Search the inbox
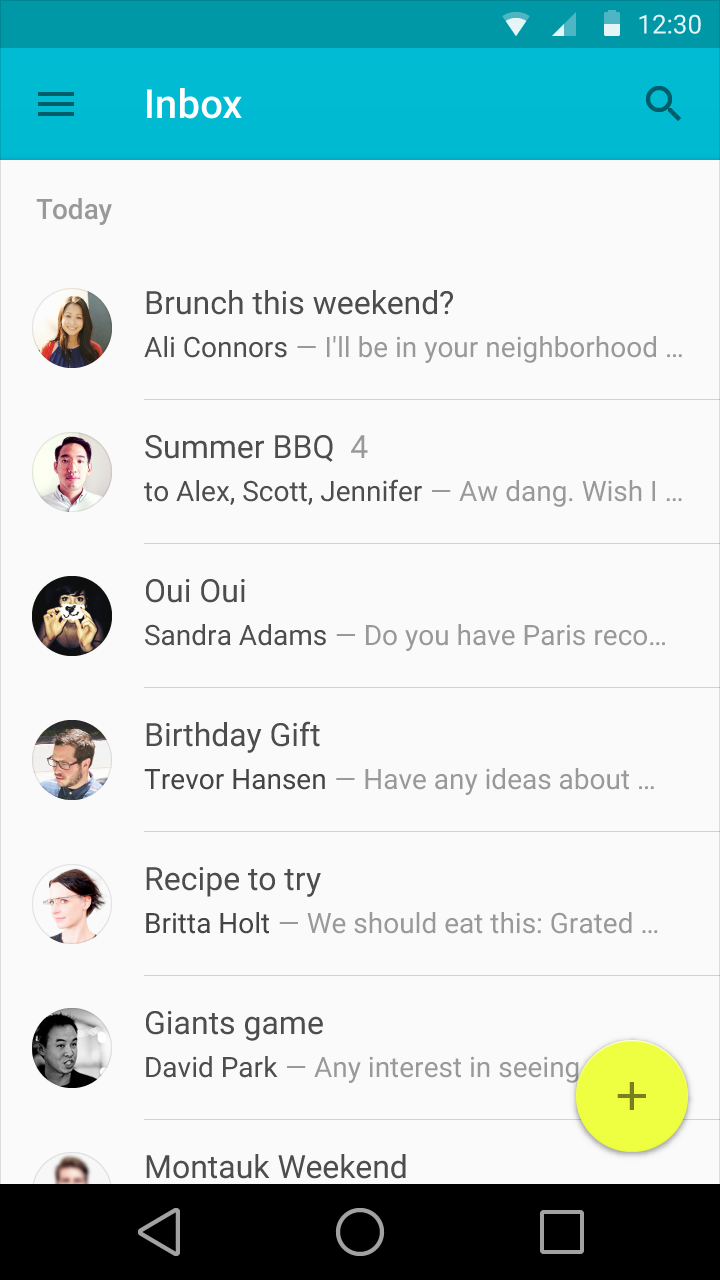The image size is (720, 1280). 663,104
